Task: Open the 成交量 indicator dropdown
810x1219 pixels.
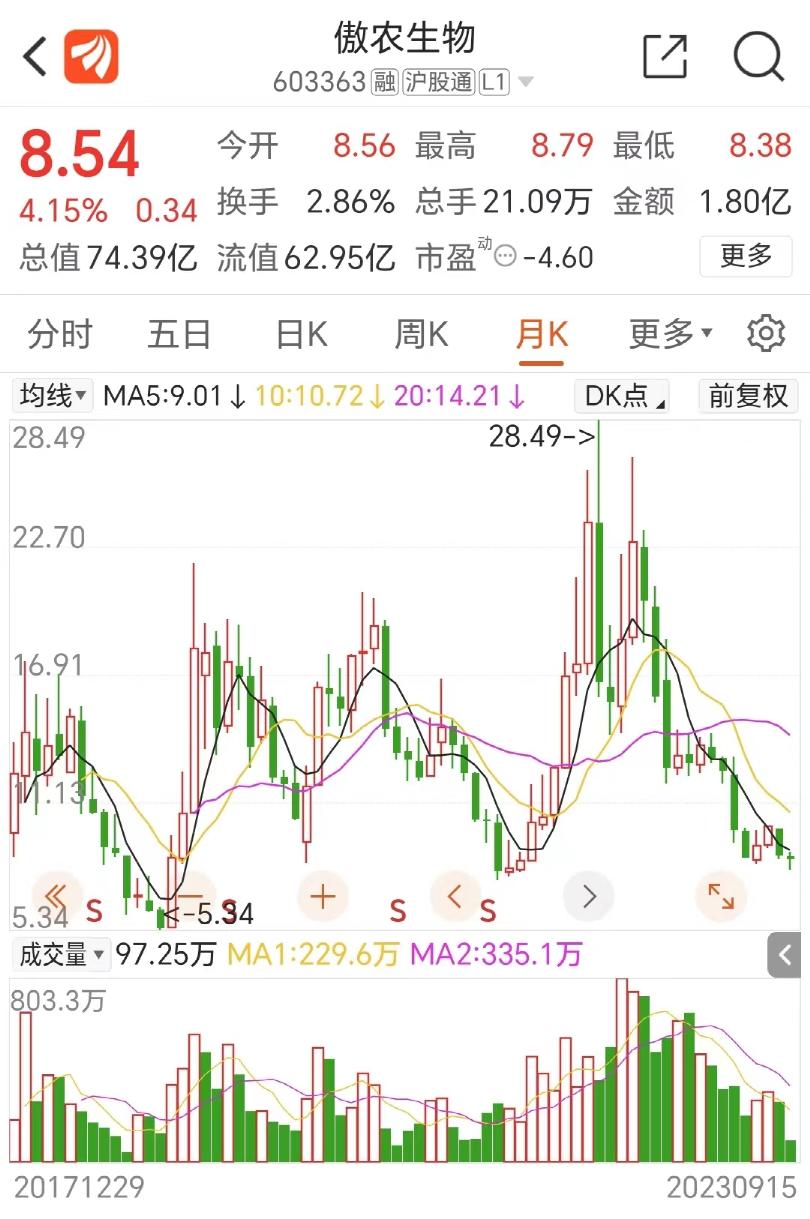Action: pyautogui.click(x=62, y=955)
